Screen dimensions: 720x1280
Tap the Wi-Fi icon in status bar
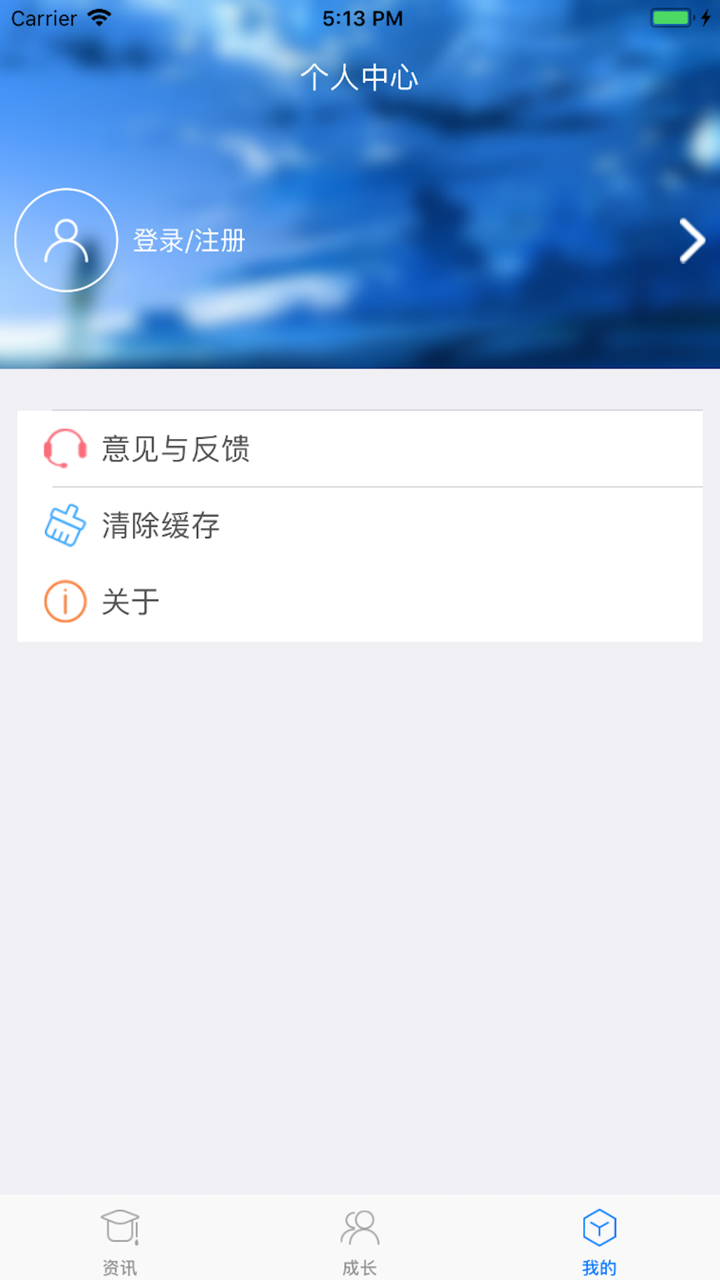click(97, 16)
